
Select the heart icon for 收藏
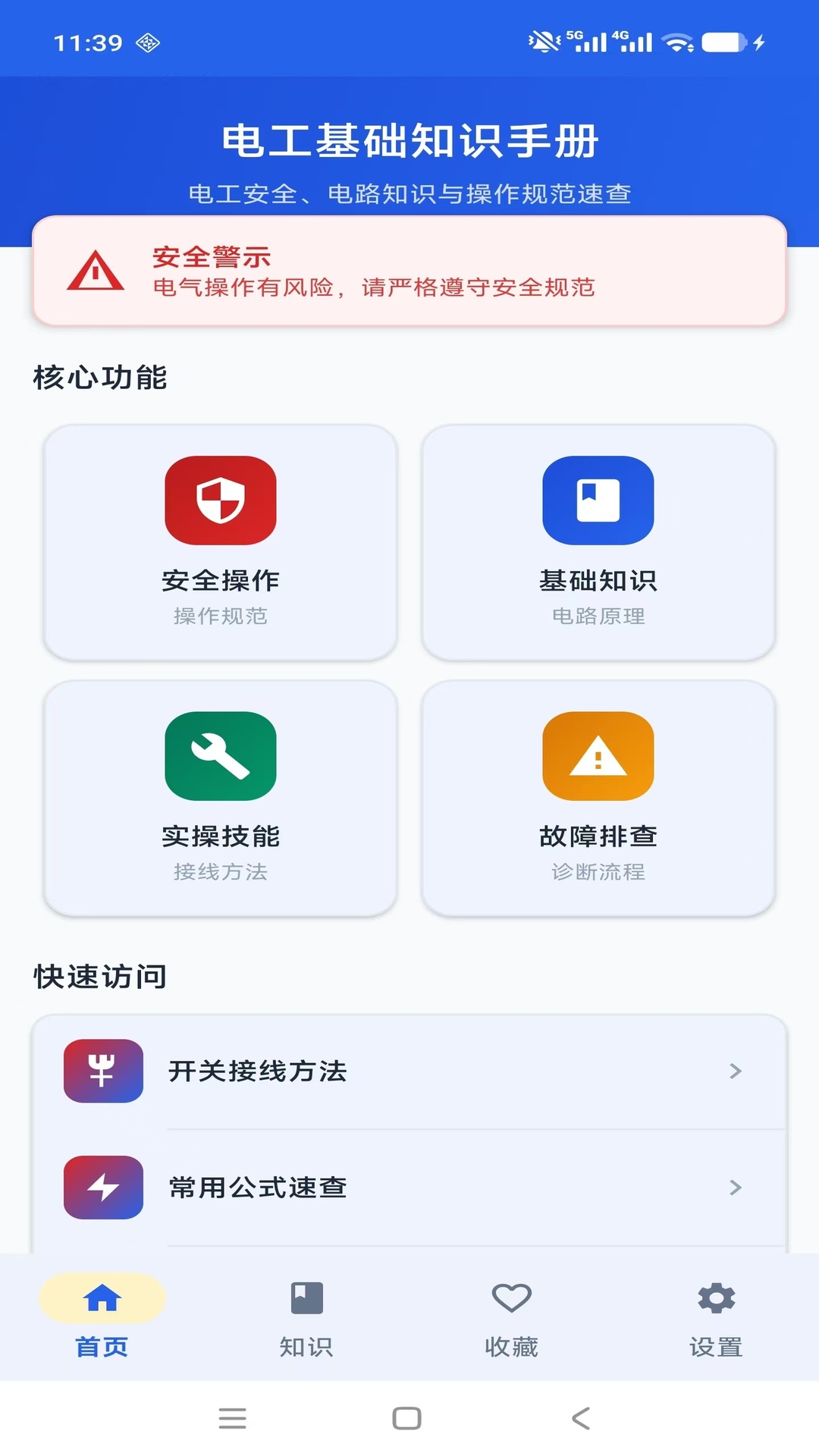click(512, 1291)
